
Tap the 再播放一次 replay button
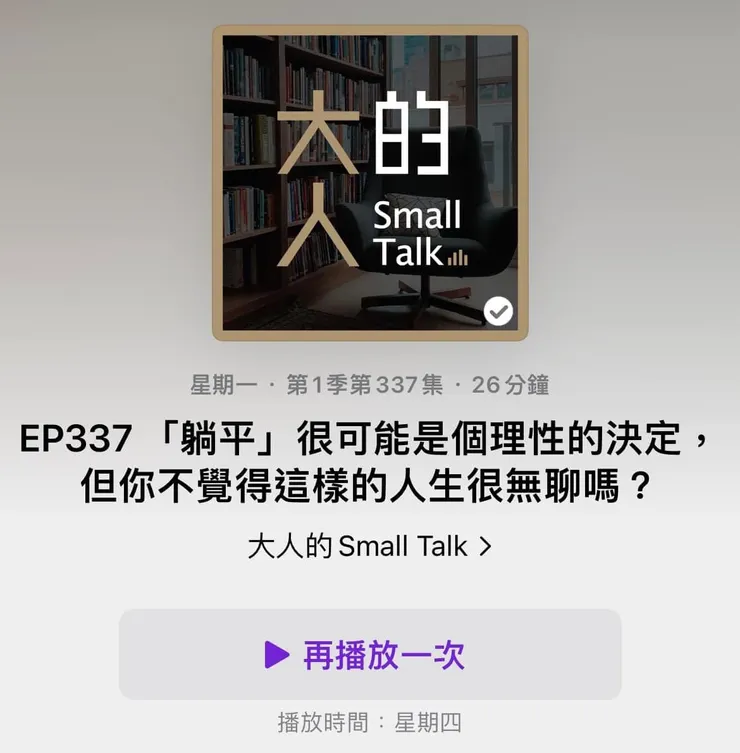pos(370,655)
